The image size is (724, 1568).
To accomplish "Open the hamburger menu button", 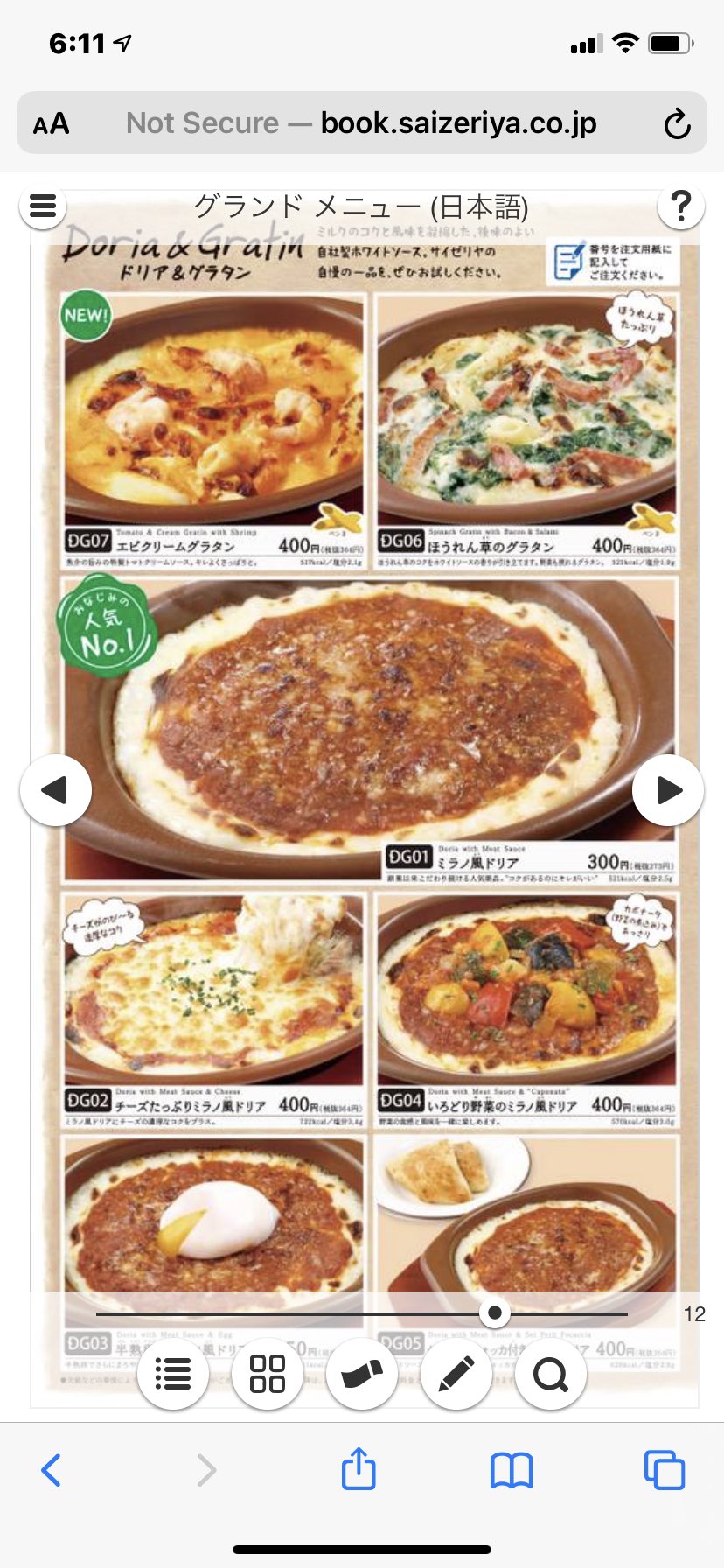I will tap(43, 206).
